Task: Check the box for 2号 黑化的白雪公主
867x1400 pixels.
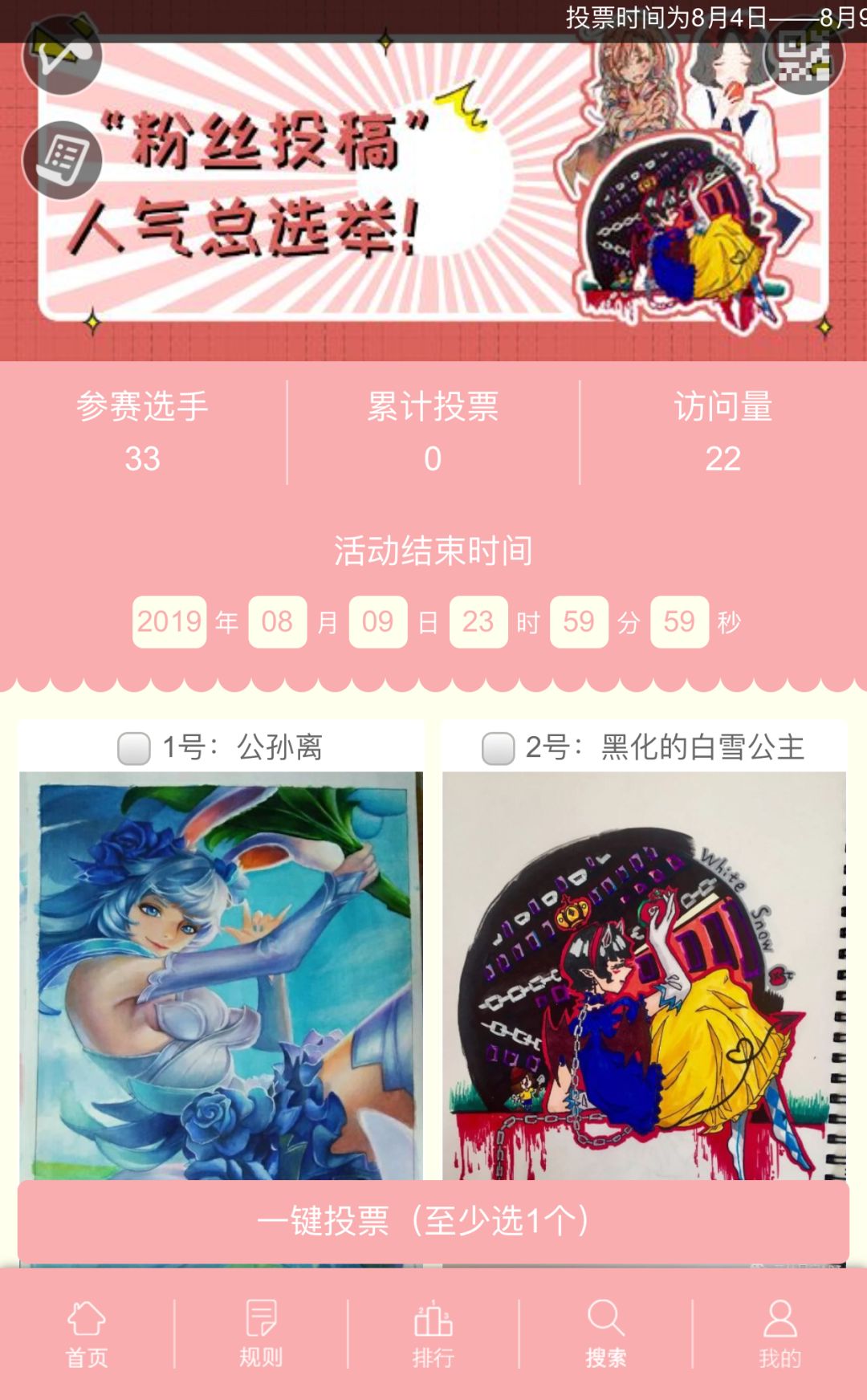Action: coord(499,748)
